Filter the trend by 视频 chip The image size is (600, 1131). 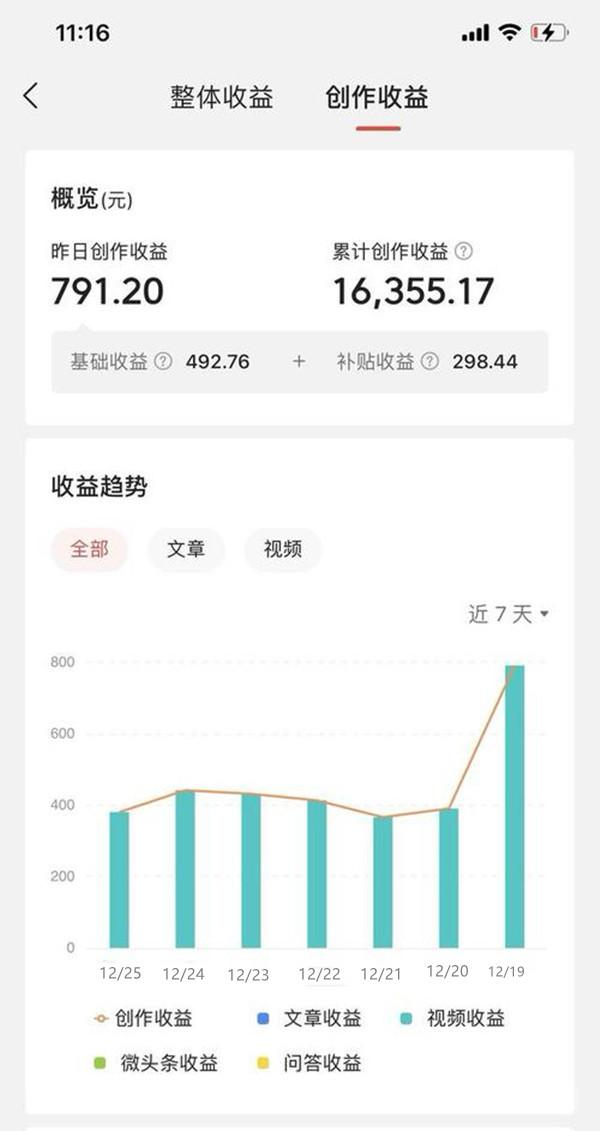[283, 550]
